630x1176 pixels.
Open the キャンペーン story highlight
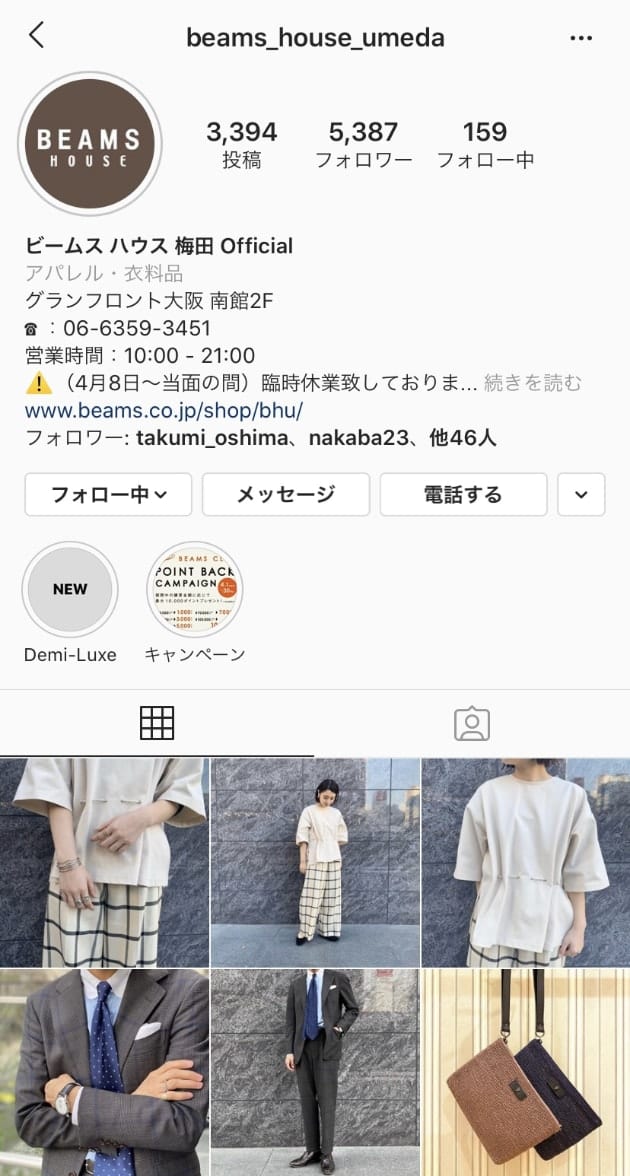pos(195,590)
